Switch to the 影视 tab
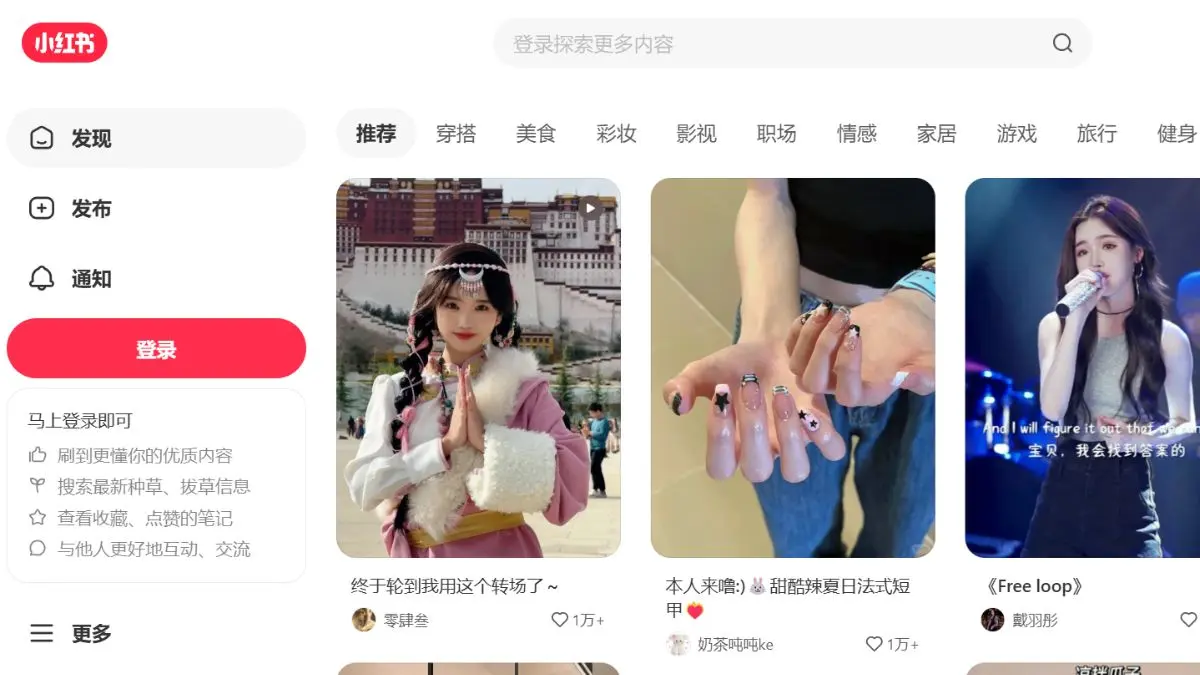The width and height of the screenshot is (1200, 675). [696, 134]
